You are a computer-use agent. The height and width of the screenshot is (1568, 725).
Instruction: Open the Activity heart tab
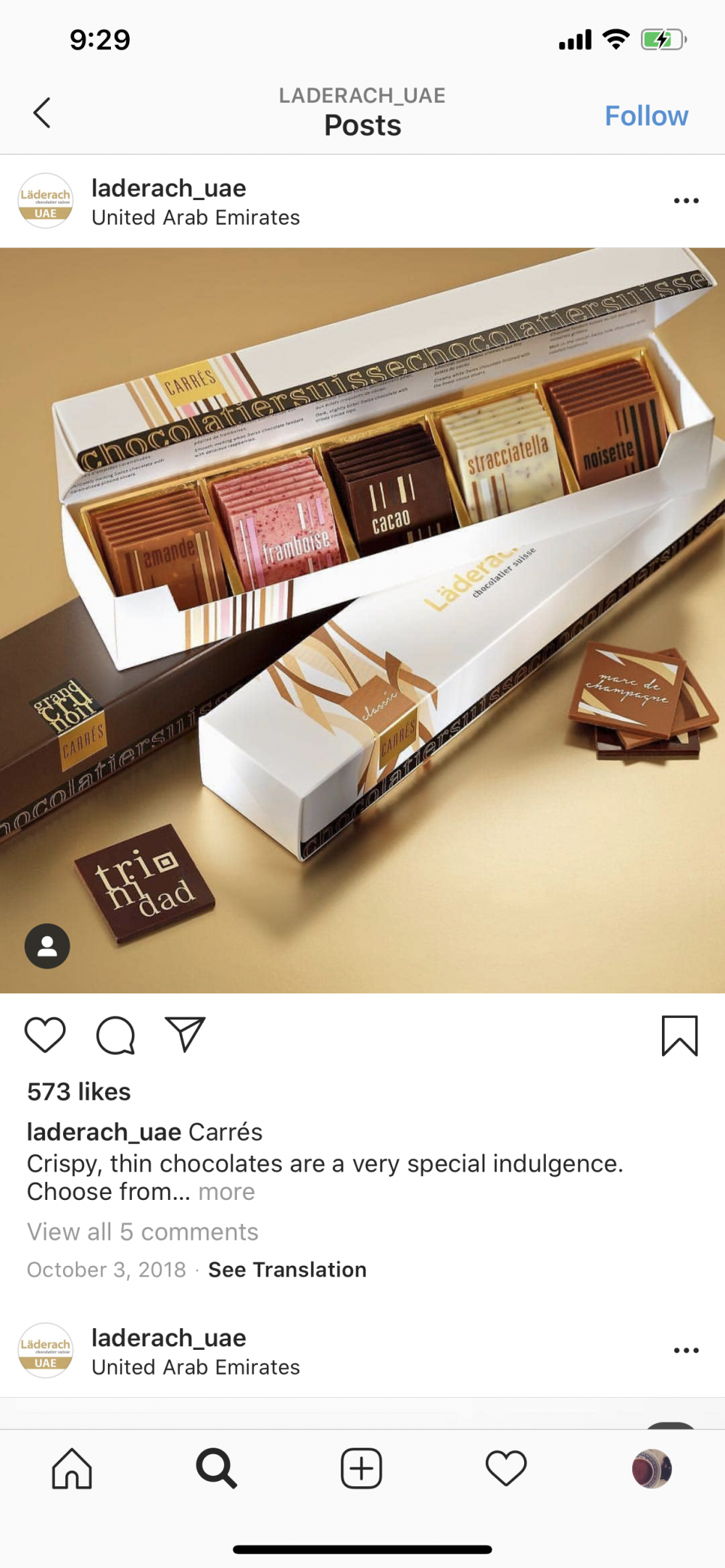coord(506,1469)
